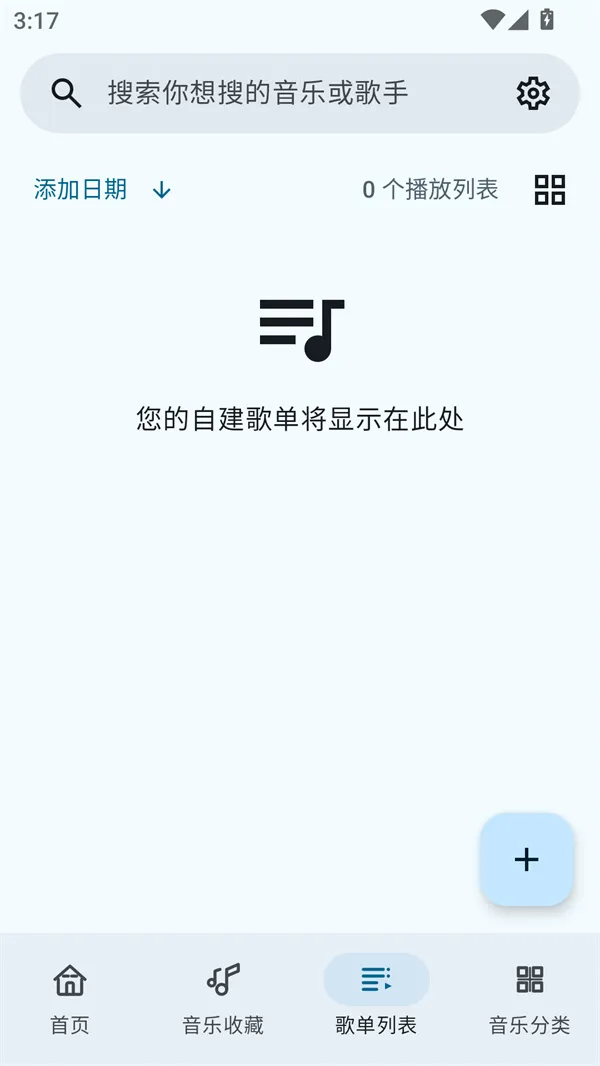Image resolution: width=600 pixels, height=1066 pixels.
Task: Open settings via the gear icon
Action: coord(533,94)
